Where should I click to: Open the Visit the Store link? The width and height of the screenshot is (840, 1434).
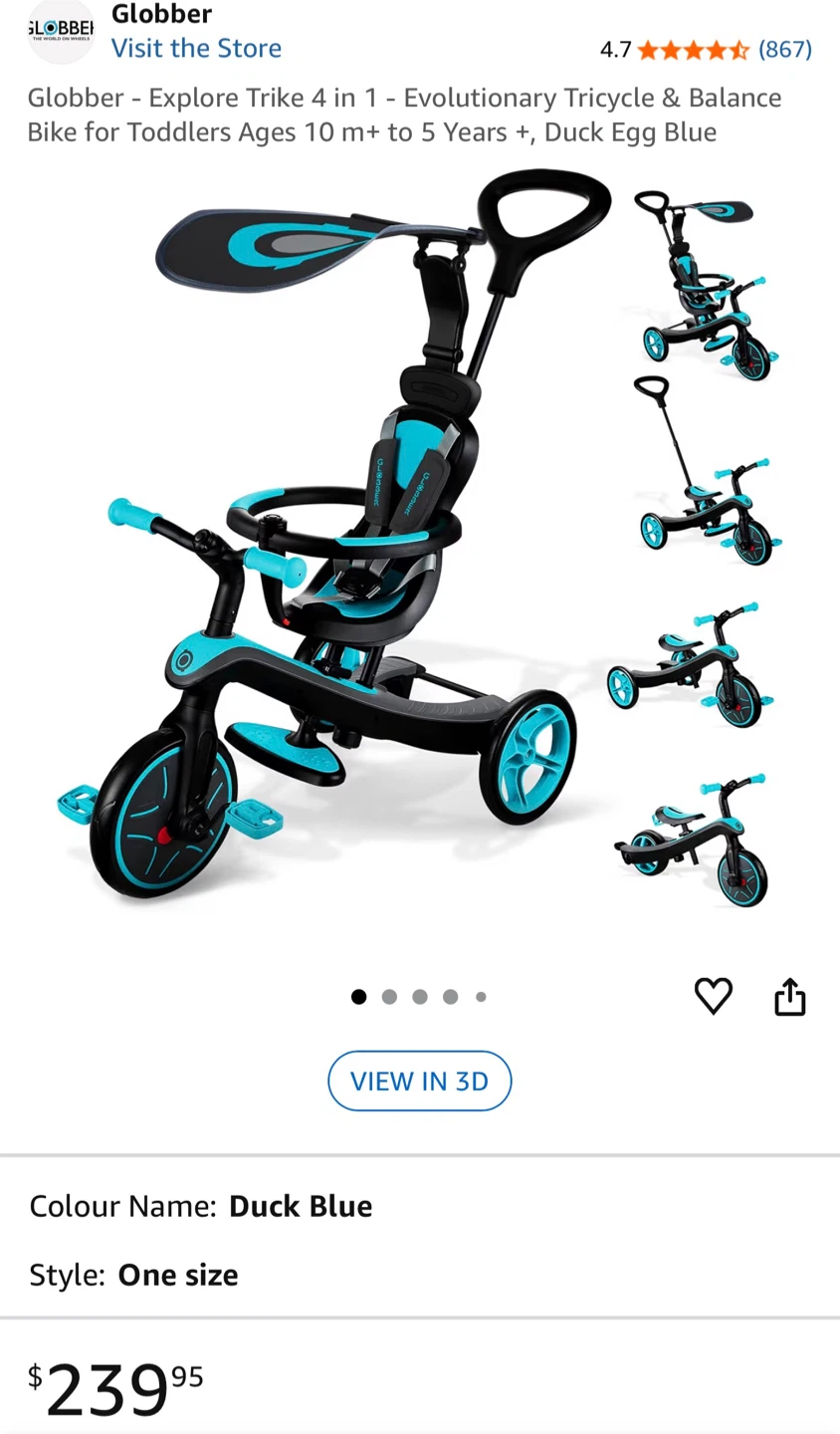[196, 48]
